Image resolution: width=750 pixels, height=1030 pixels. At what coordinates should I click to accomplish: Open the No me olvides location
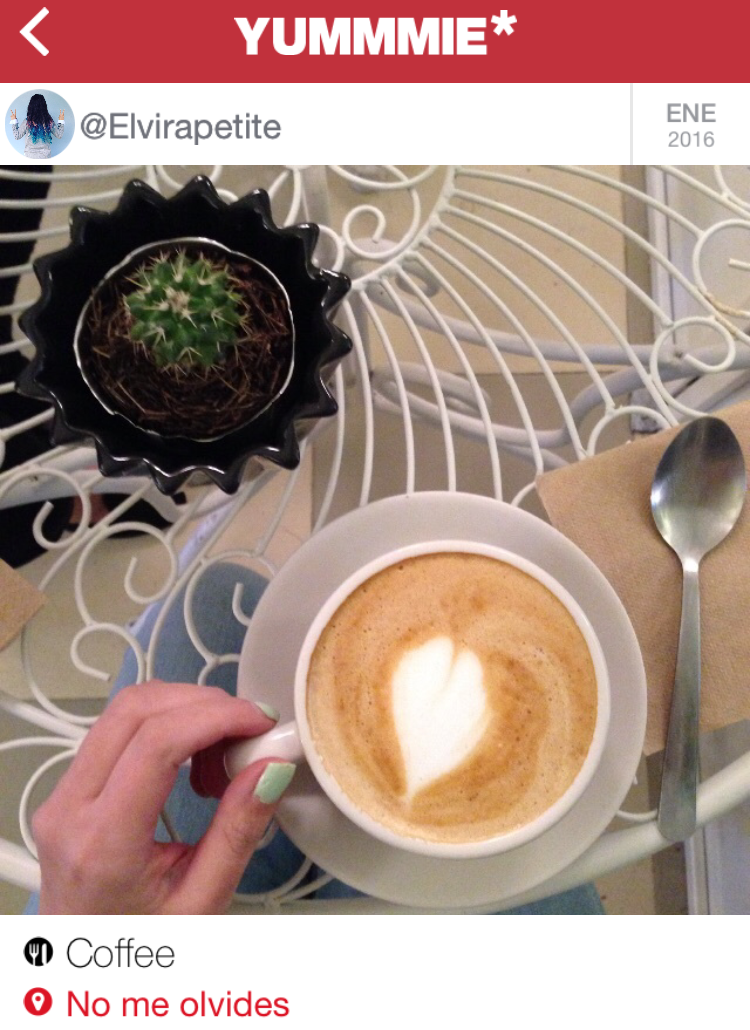(x=177, y=1003)
